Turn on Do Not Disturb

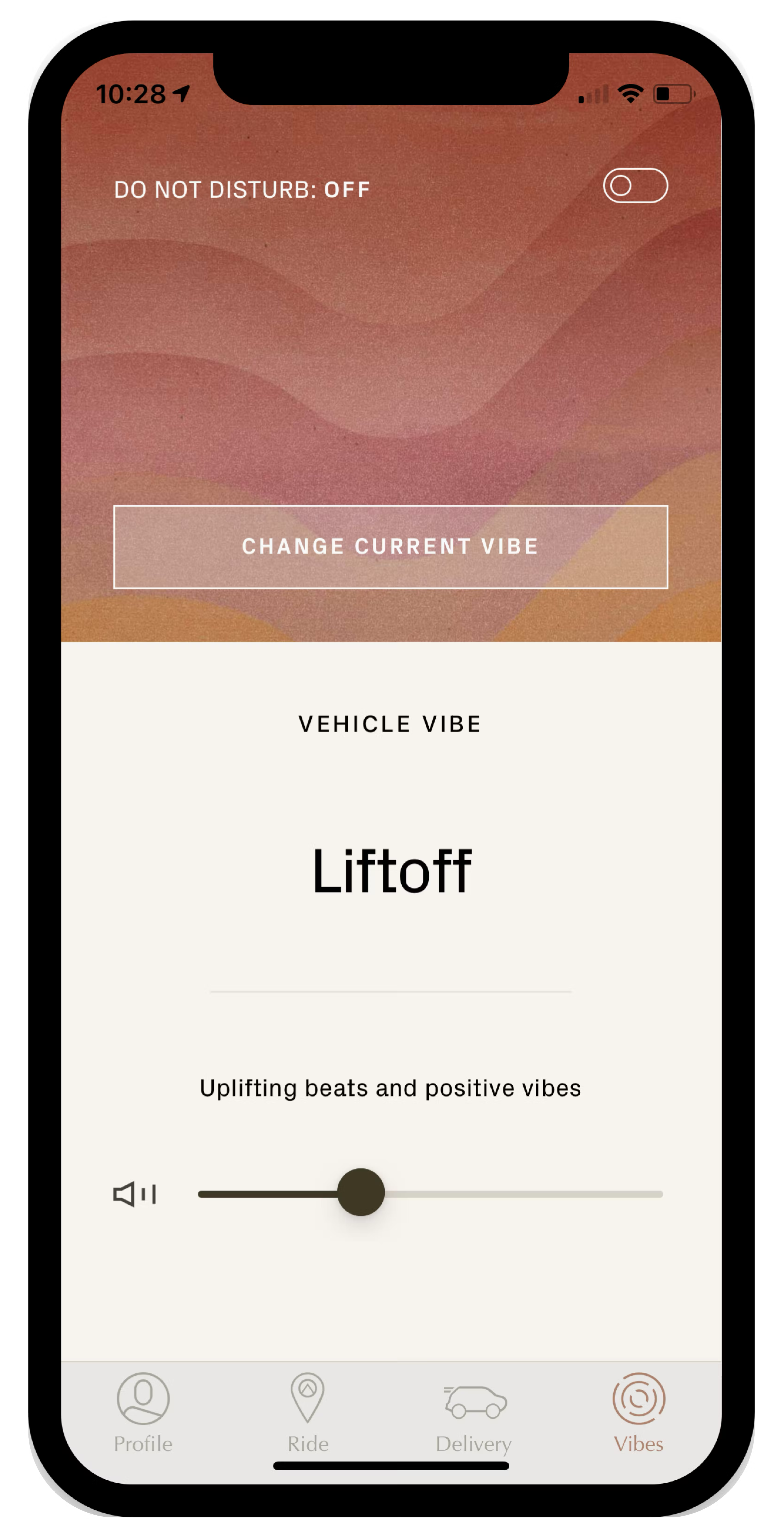635,186
